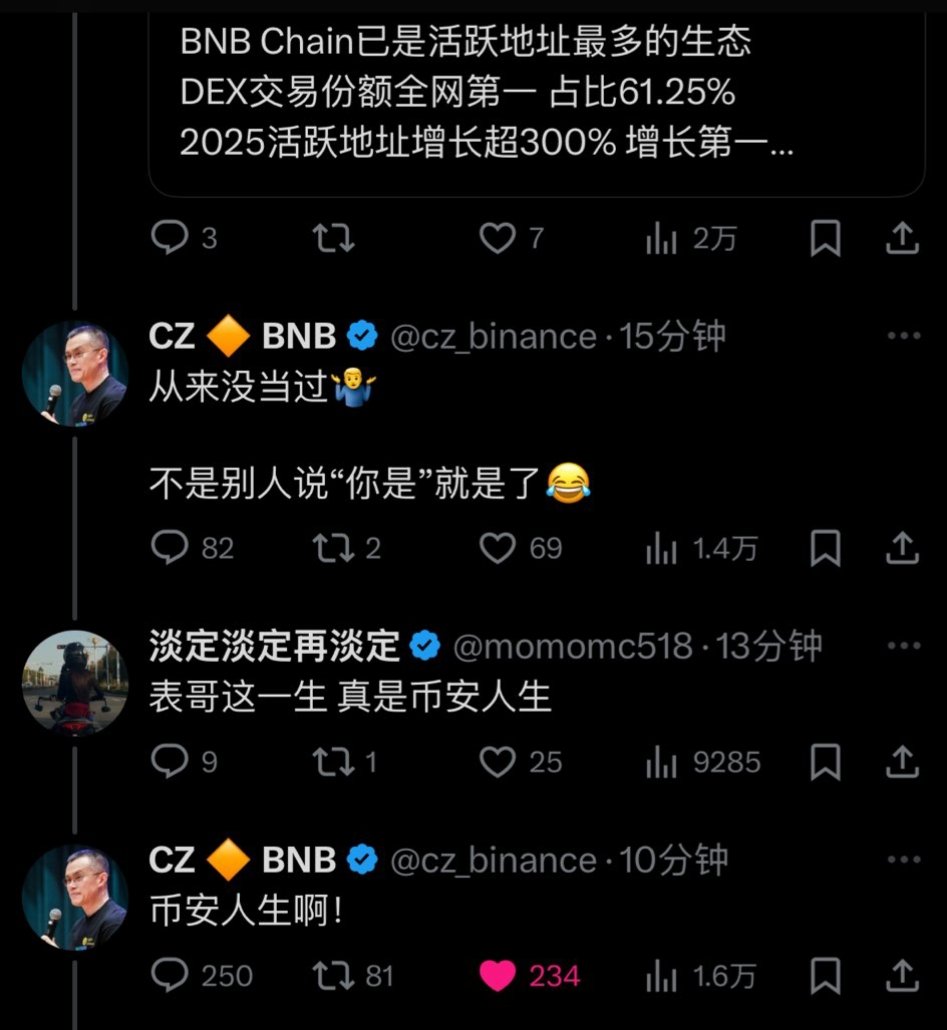Open the @momomc518 handle link

point(573,647)
